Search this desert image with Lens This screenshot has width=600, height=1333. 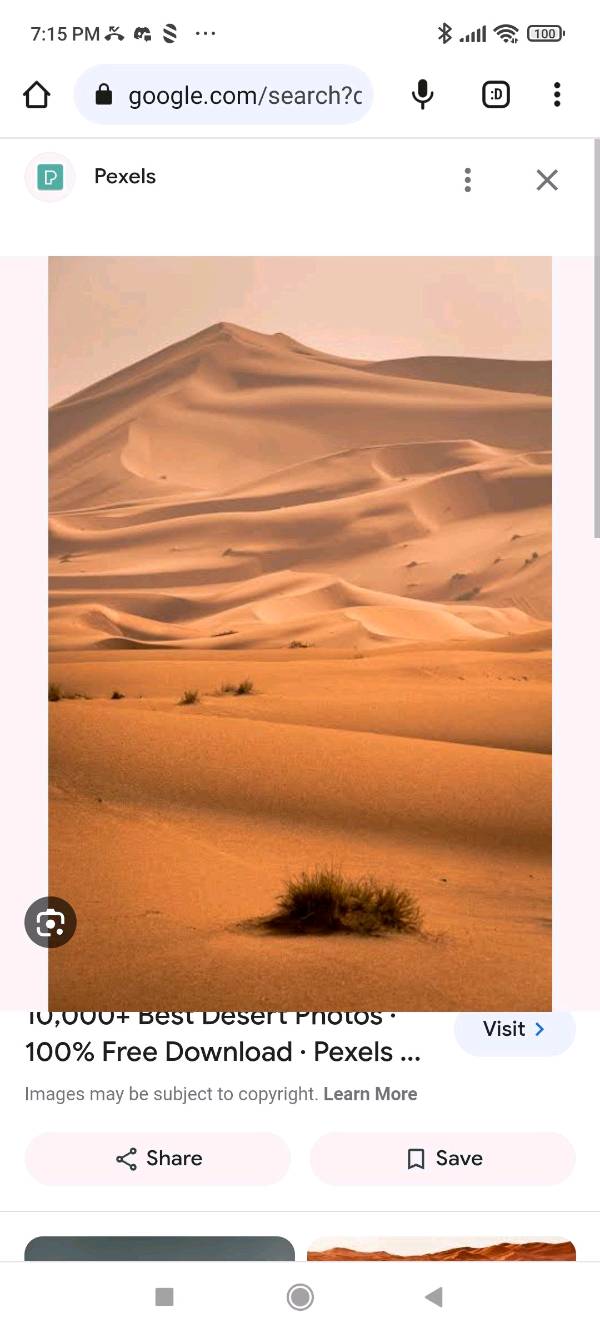(x=50, y=922)
